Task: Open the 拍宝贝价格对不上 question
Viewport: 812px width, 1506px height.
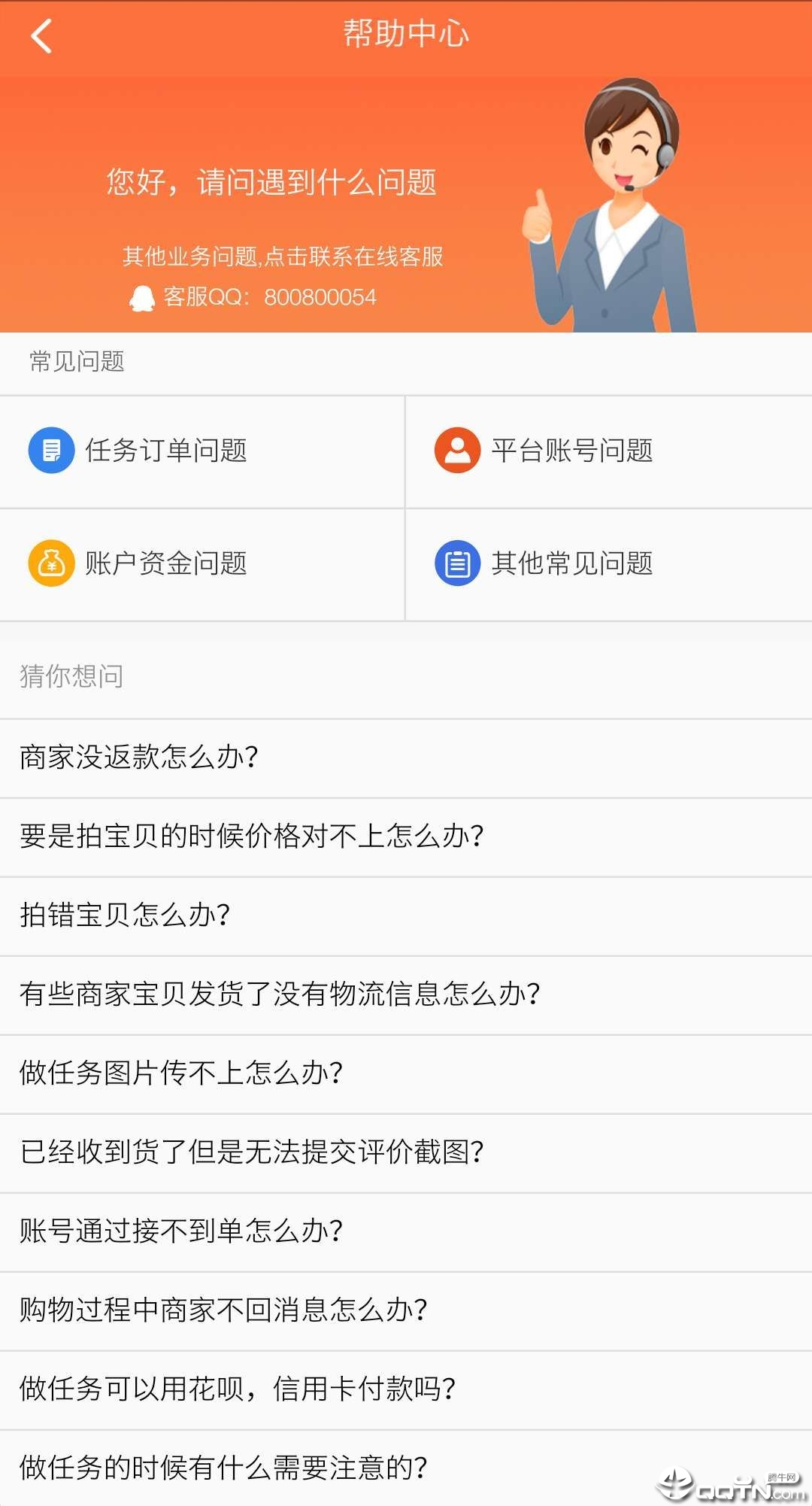Action: coord(252,835)
